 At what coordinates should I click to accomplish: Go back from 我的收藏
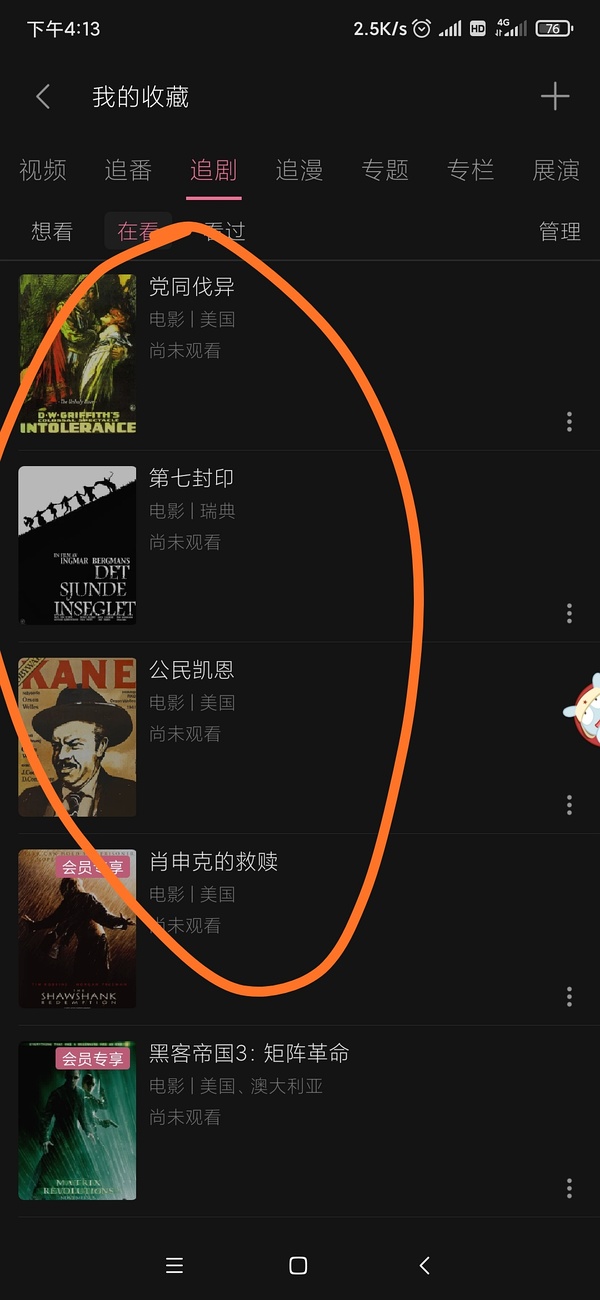[x=43, y=97]
